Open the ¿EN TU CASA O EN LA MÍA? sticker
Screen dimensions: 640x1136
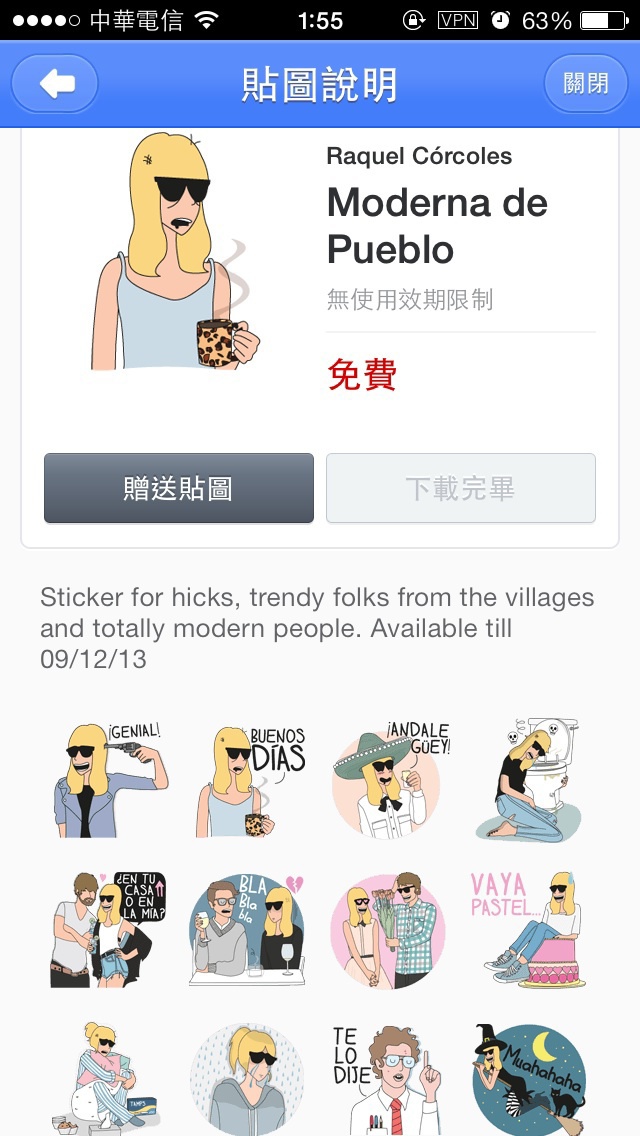108,930
